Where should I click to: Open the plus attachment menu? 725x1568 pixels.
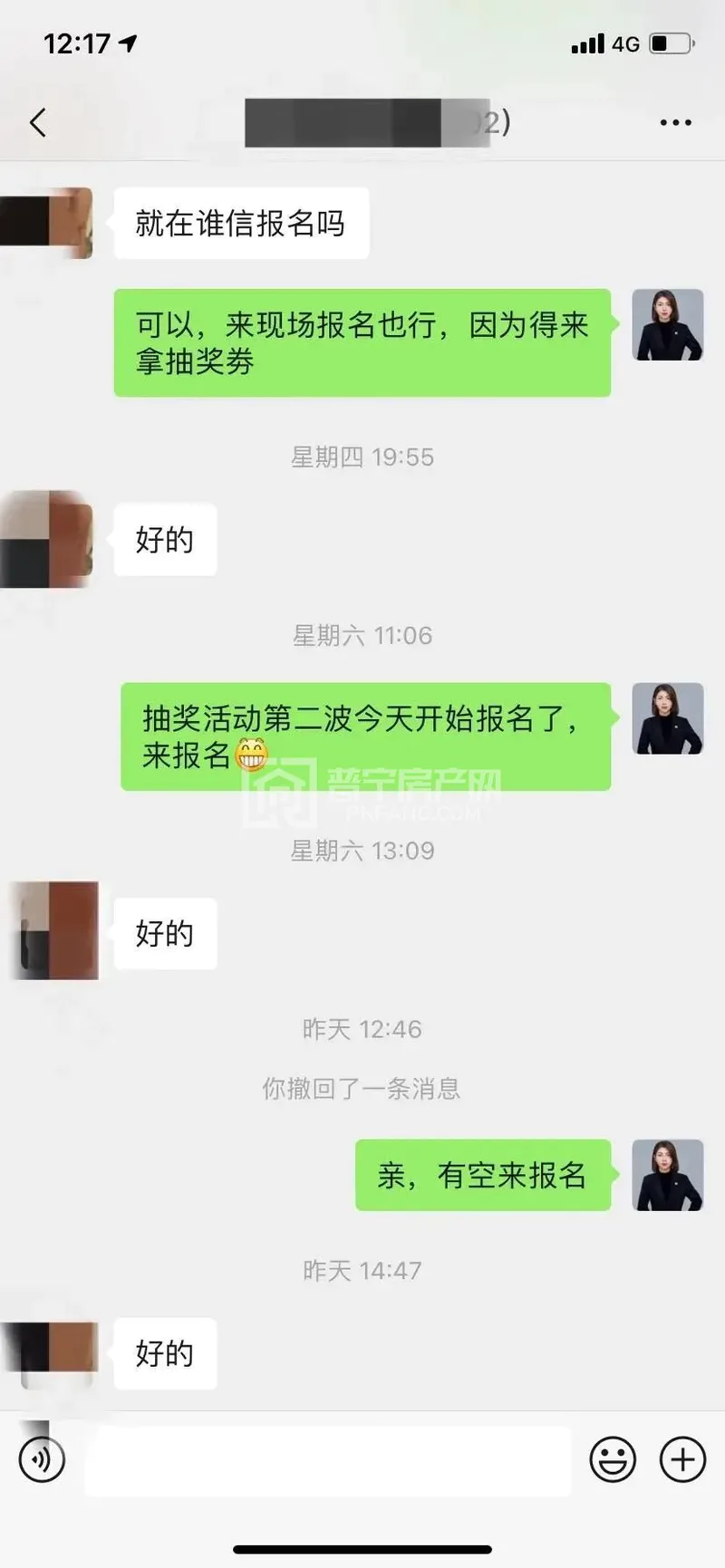pyautogui.click(x=682, y=1459)
